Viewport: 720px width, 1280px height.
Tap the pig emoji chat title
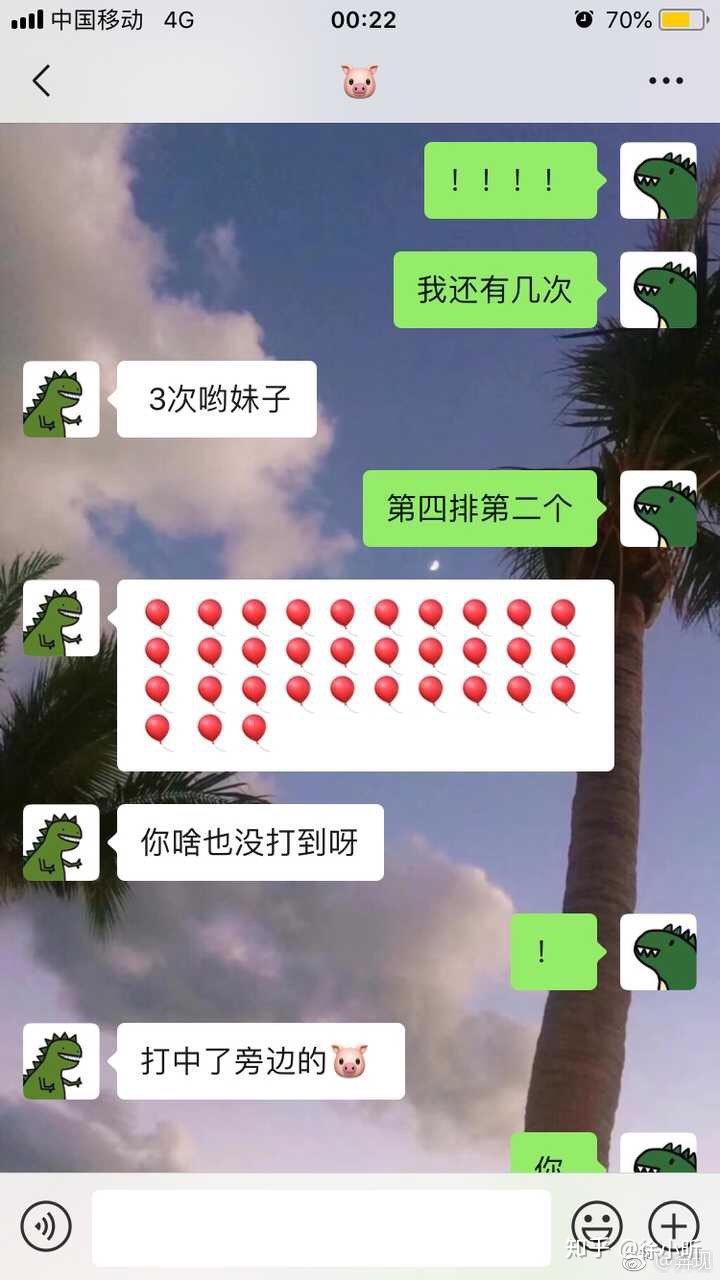point(360,80)
